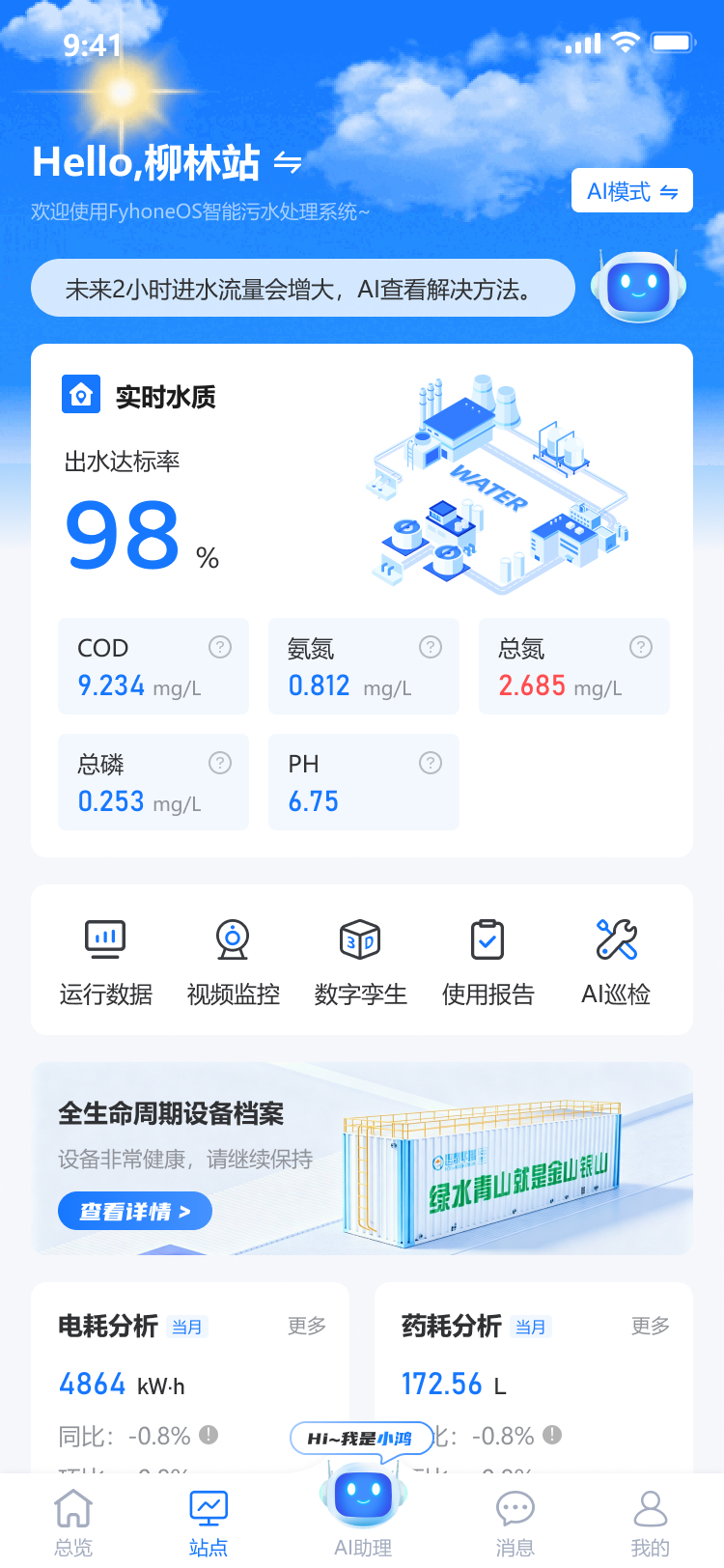Tap the help icon for 氨氮
The height and width of the screenshot is (1568, 724).
[431, 647]
